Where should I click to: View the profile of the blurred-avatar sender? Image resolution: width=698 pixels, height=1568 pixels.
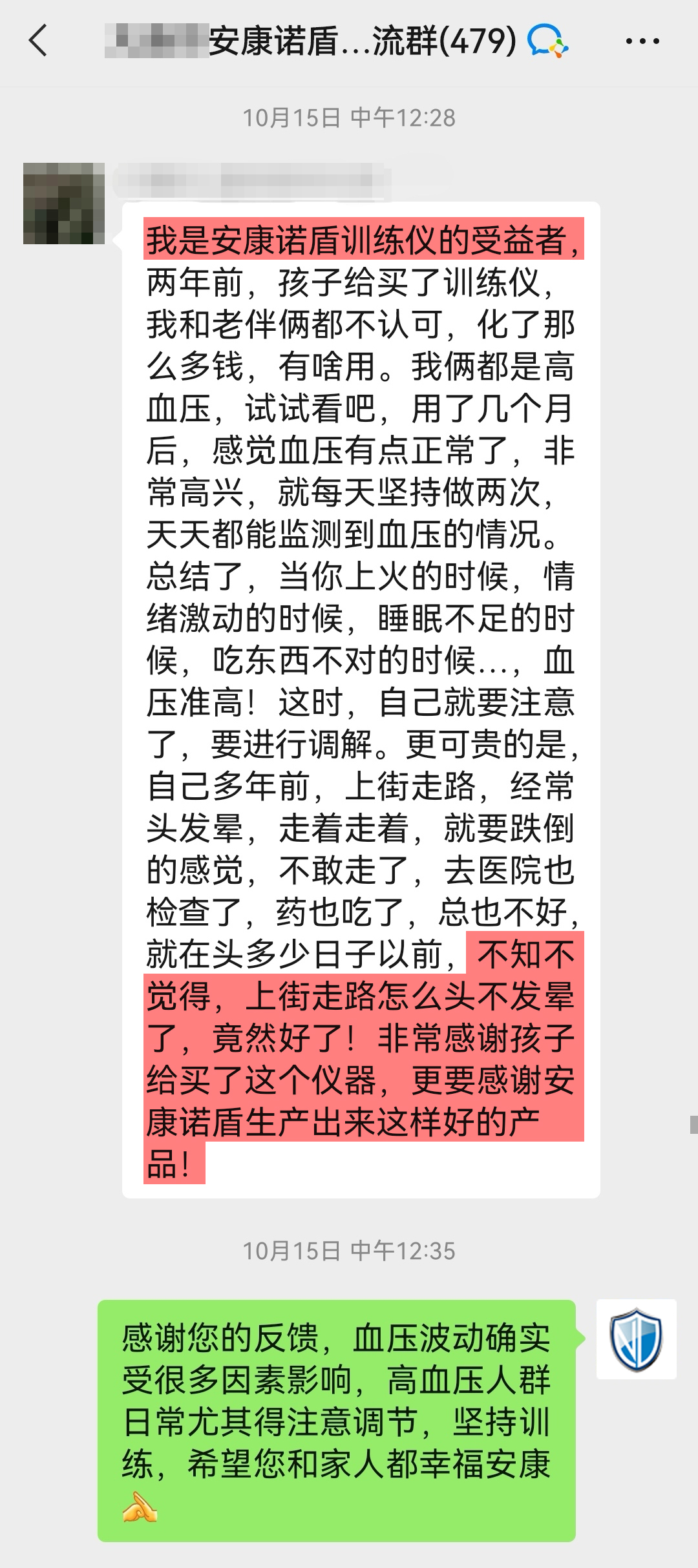coord(64,204)
